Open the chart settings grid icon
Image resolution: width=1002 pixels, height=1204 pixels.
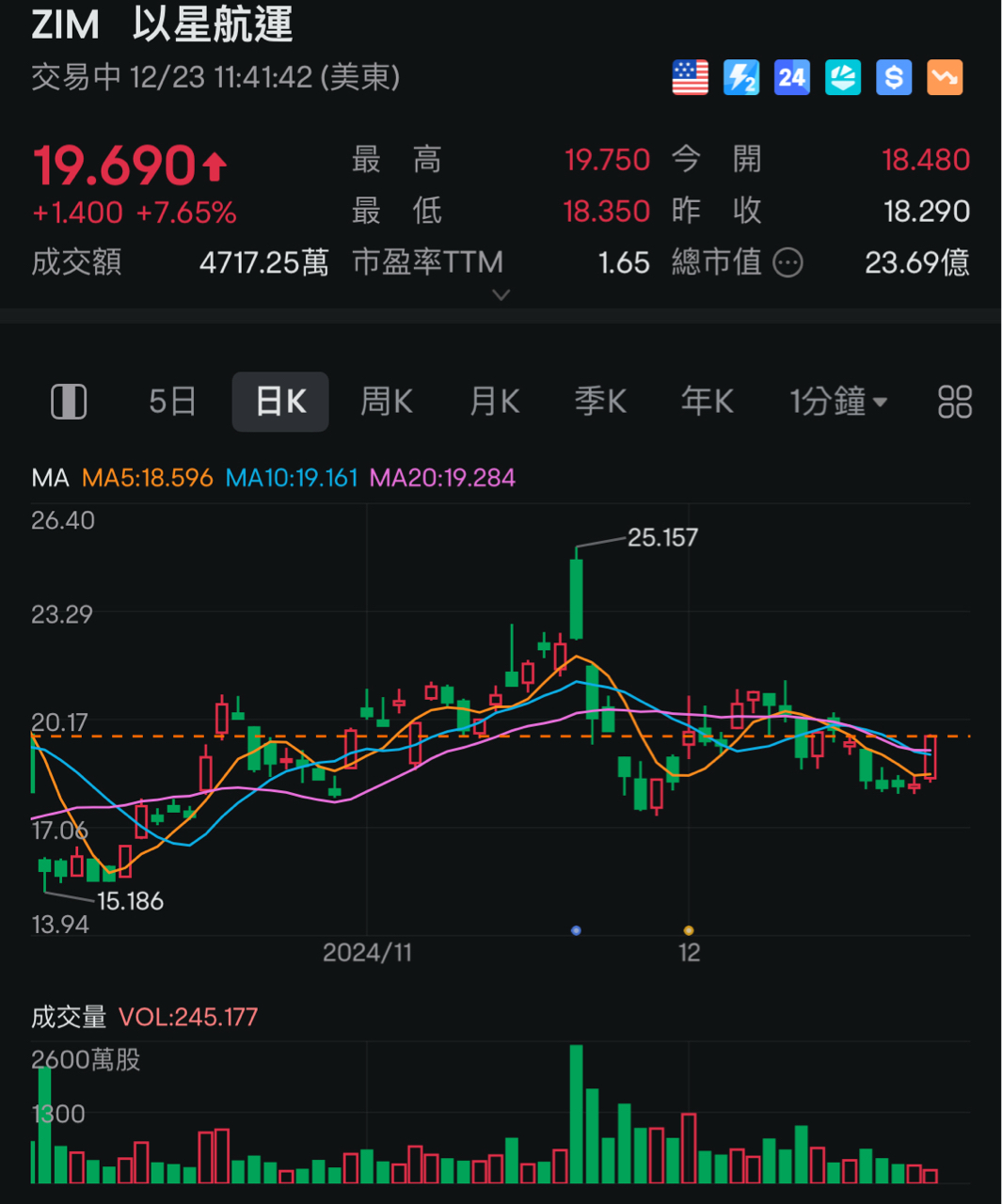[954, 402]
